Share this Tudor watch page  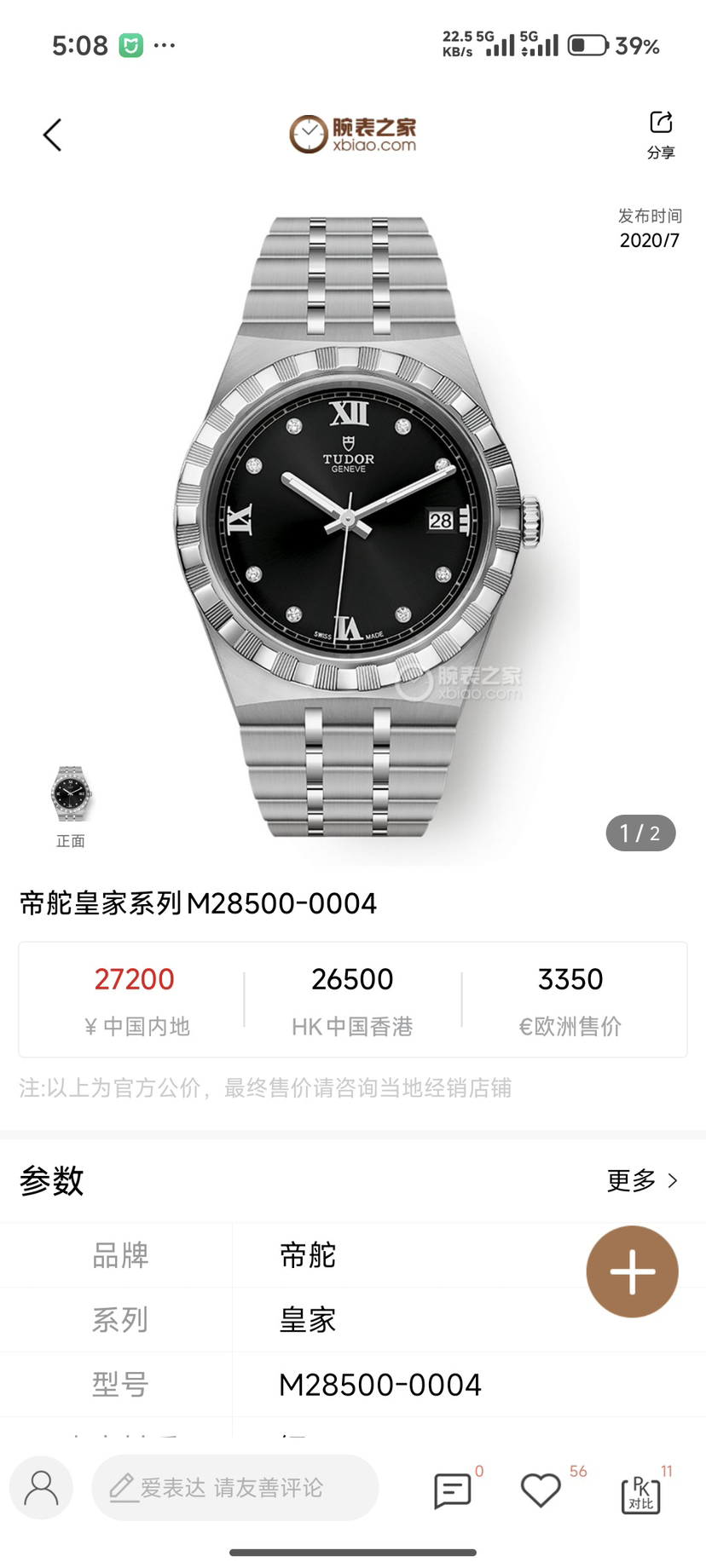(x=661, y=133)
